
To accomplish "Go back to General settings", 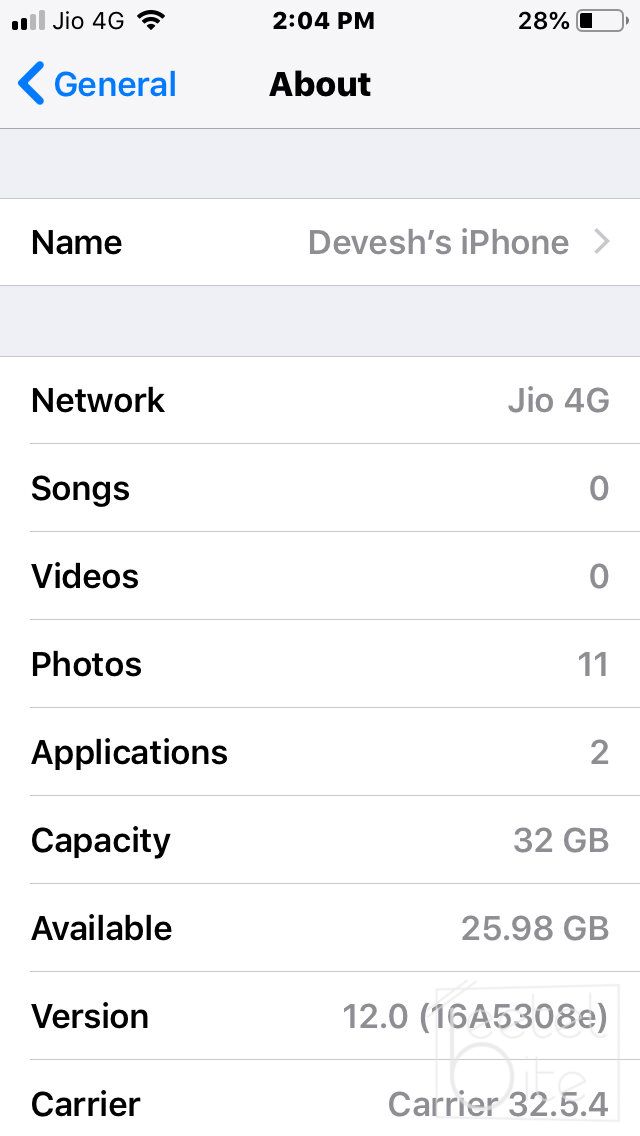I will point(97,84).
